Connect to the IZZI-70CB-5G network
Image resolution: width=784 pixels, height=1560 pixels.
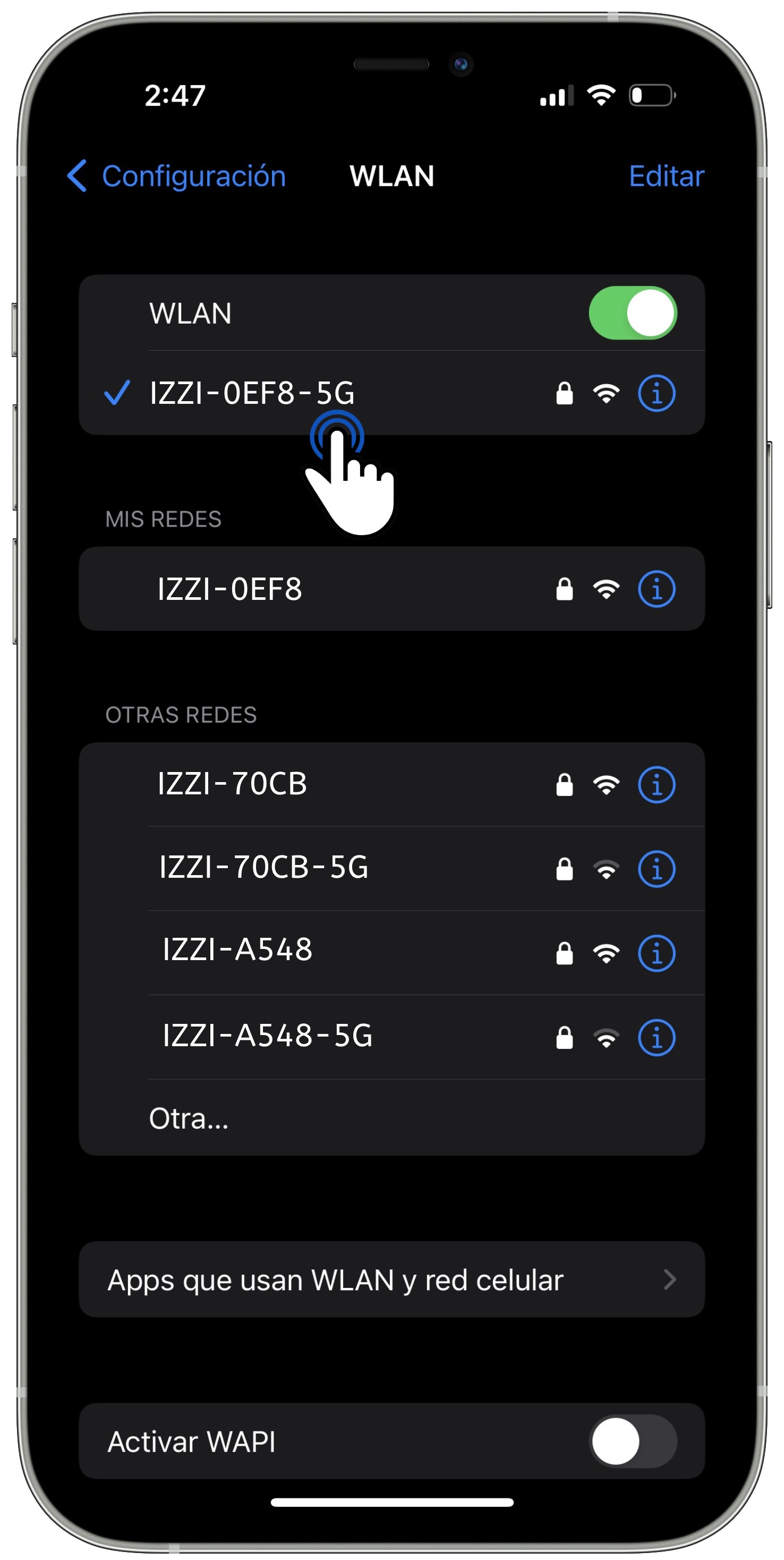pyautogui.click(x=264, y=867)
